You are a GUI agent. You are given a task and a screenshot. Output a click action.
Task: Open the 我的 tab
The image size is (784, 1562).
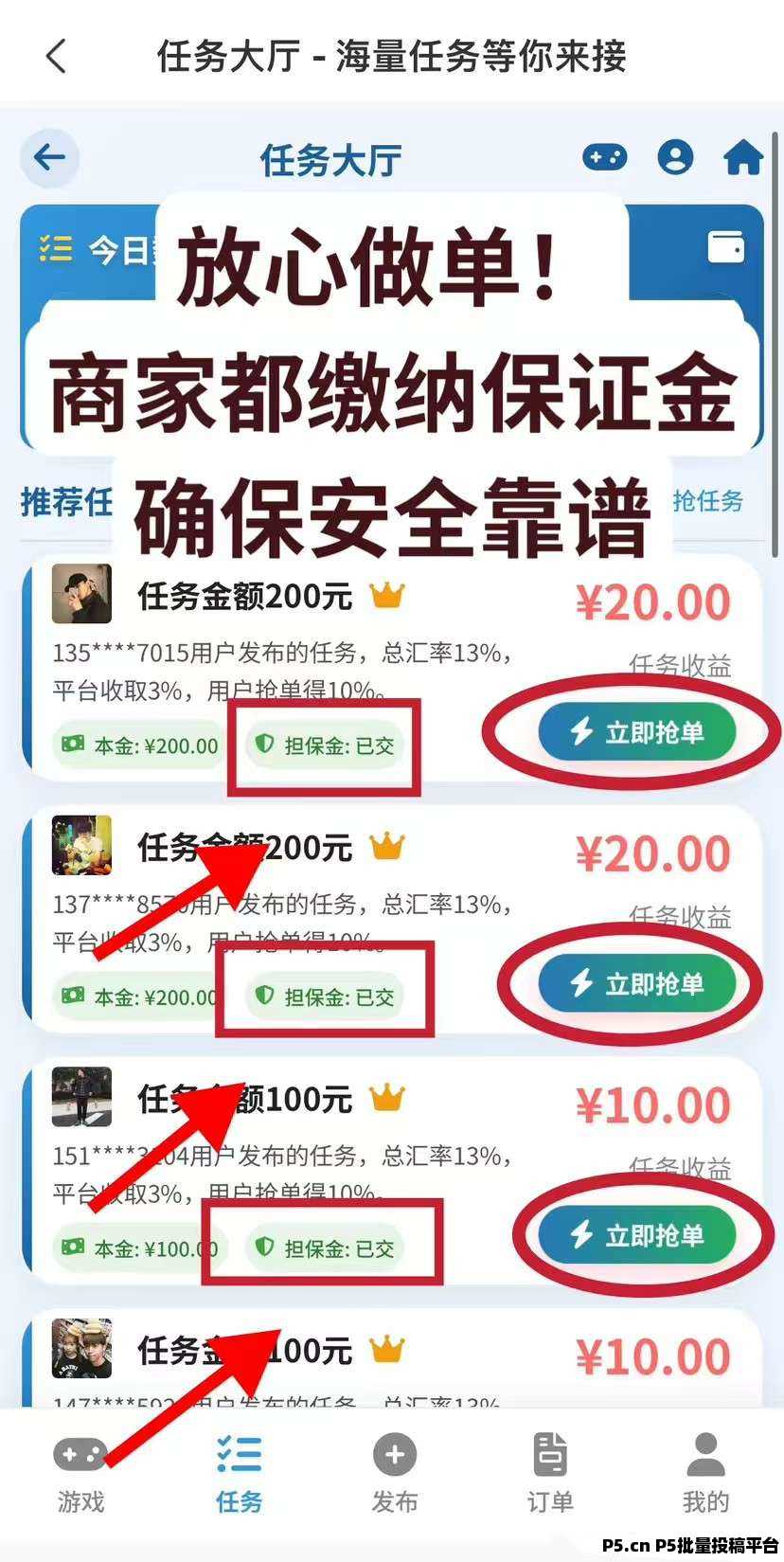click(x=705, y=1473)
